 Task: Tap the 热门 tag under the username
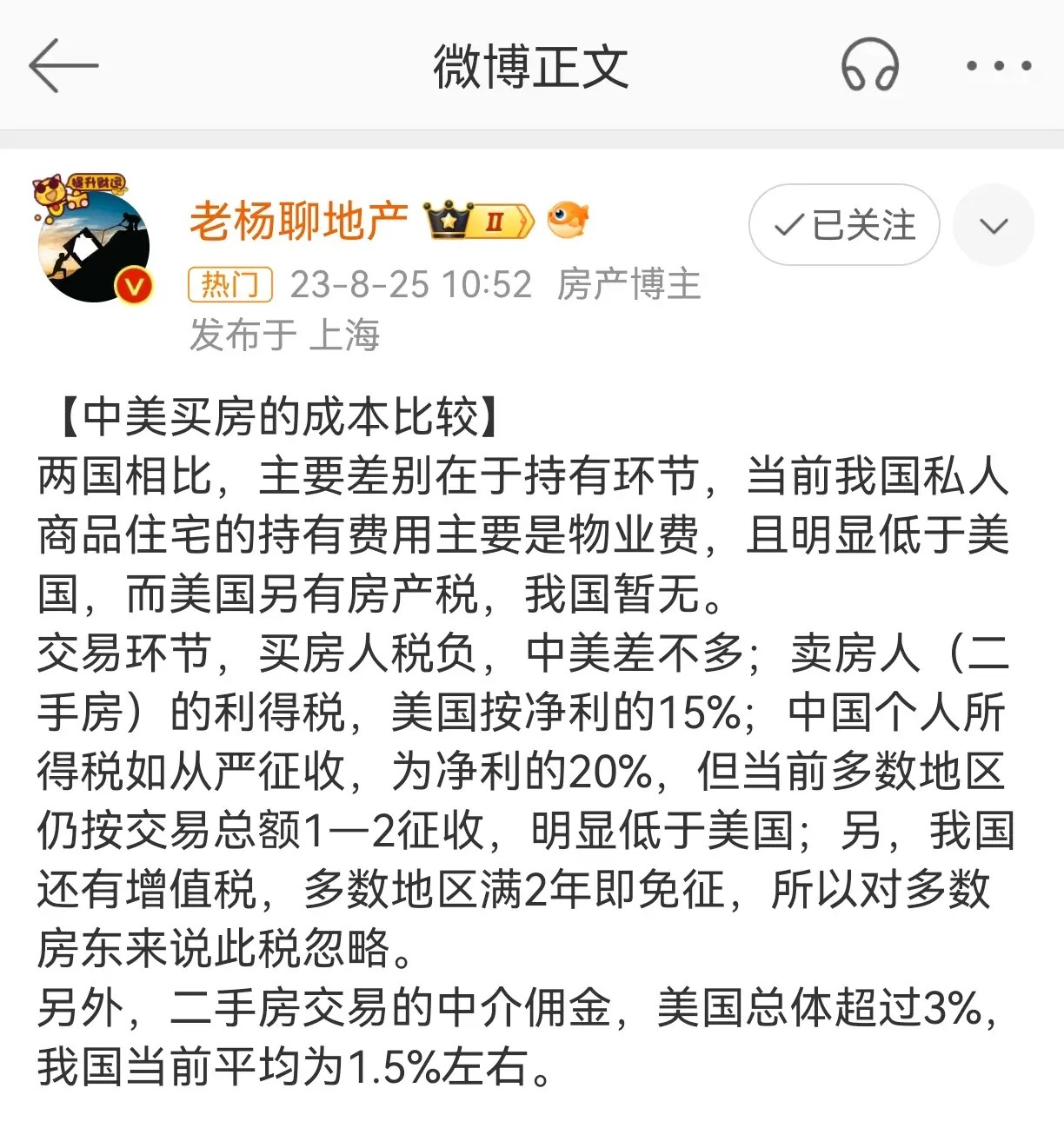tap(230, 284)
